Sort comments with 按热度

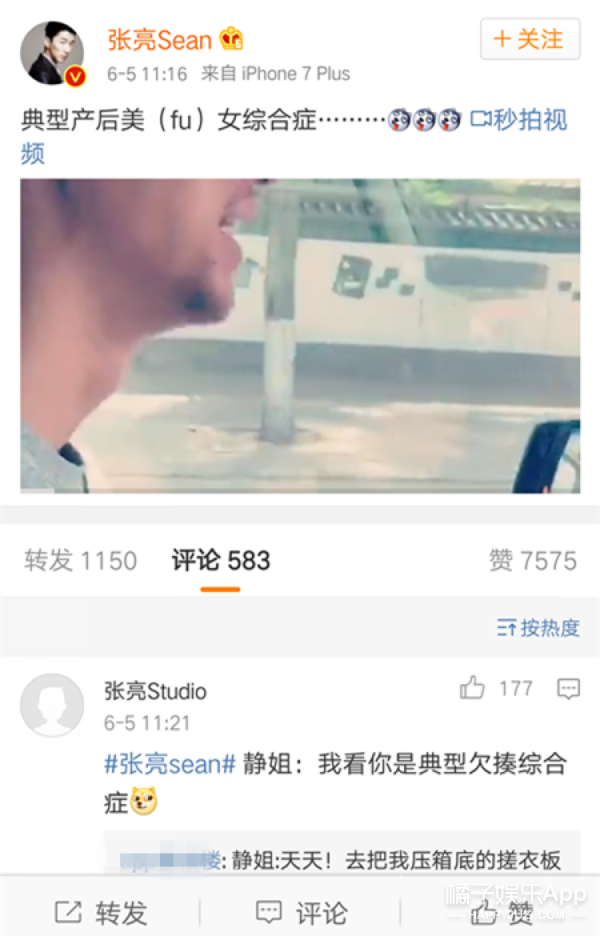[538, 628]
